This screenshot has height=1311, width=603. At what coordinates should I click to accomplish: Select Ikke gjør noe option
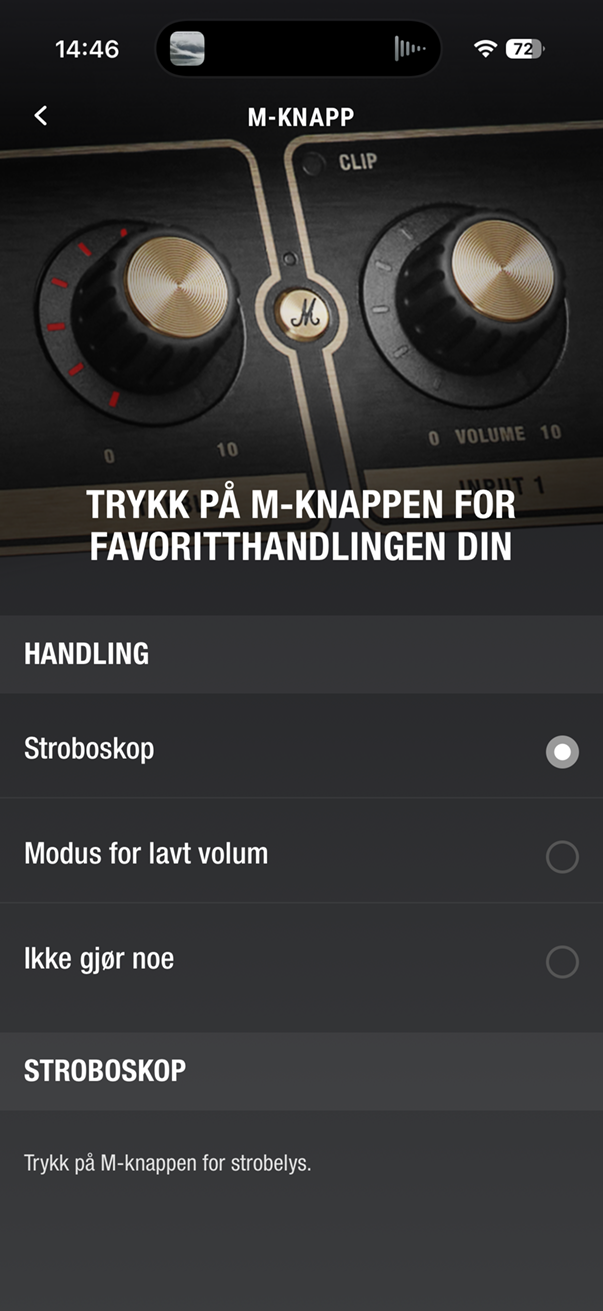point(561,961)
